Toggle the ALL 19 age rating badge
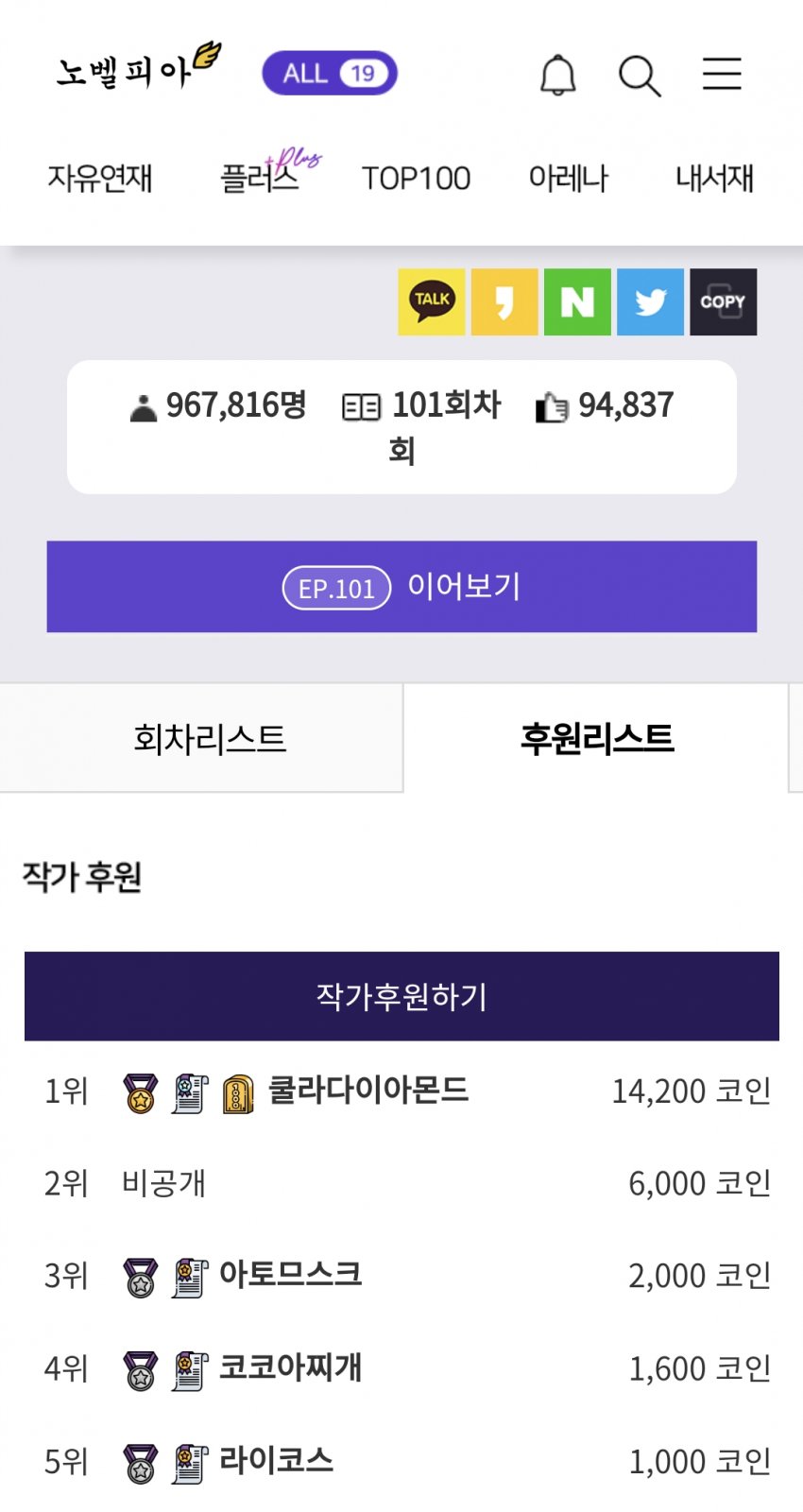 pos(330,73)
